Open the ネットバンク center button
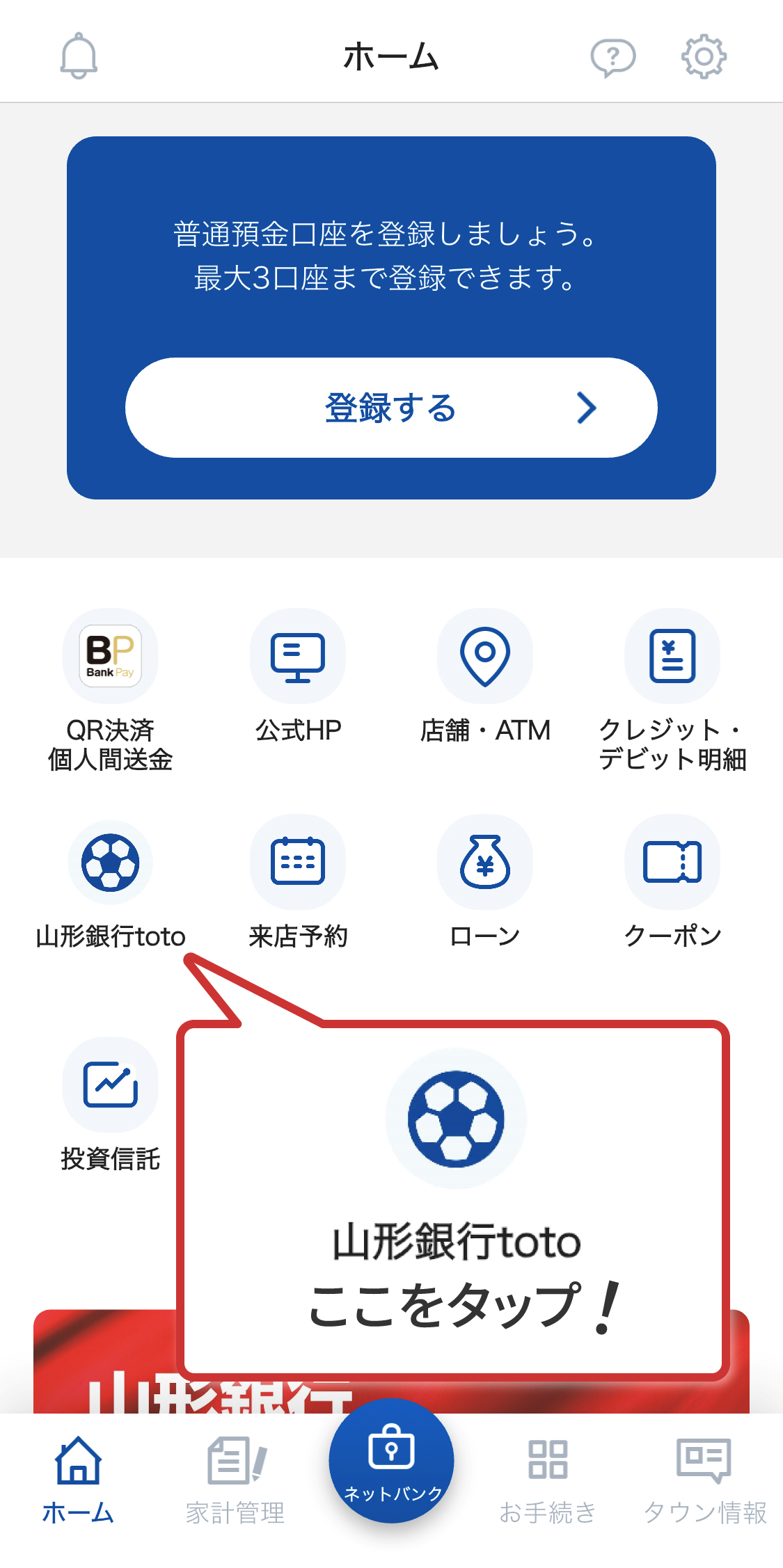 (391, 1461)
